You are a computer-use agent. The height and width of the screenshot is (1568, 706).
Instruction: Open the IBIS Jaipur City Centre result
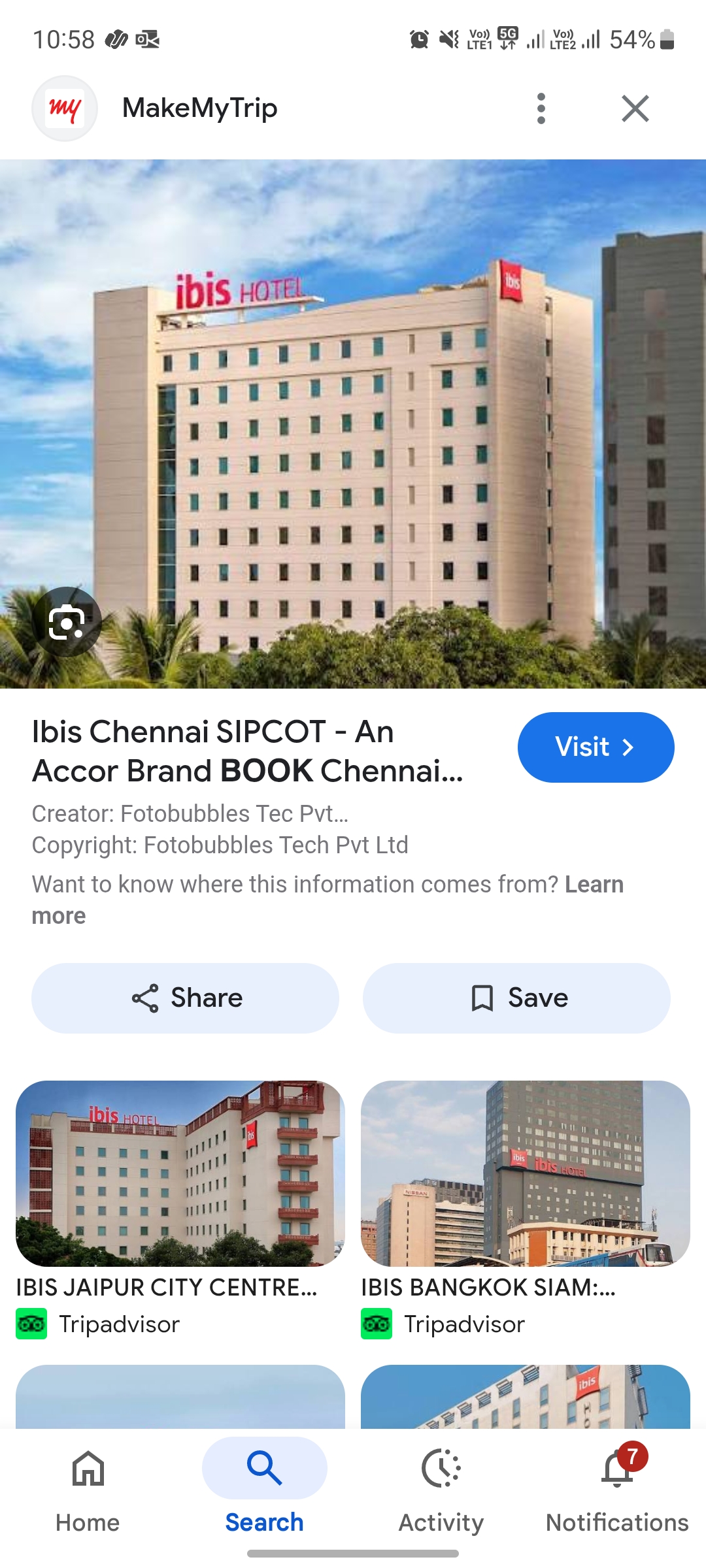[180, 1174]
